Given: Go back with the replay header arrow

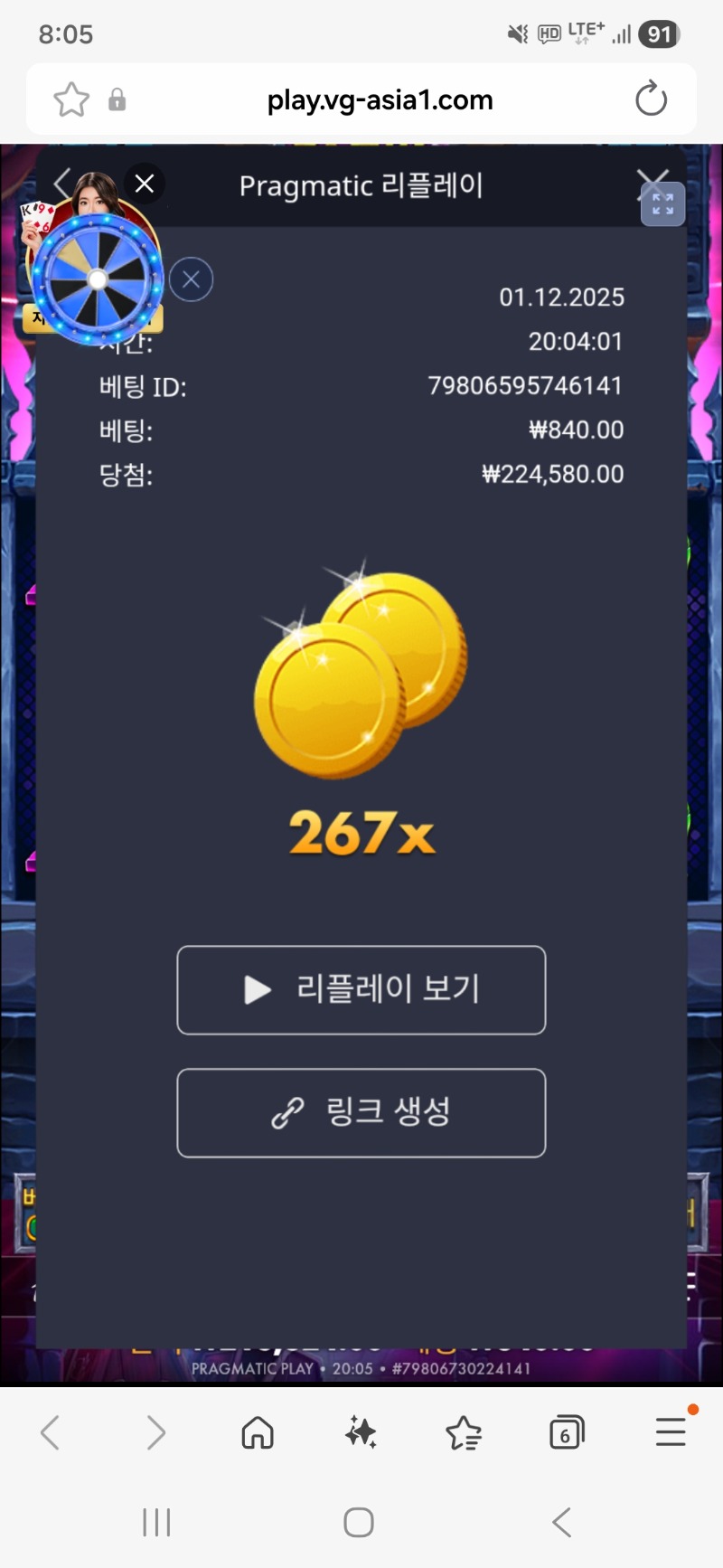Looking at the screenshot, I should (61, 183).
